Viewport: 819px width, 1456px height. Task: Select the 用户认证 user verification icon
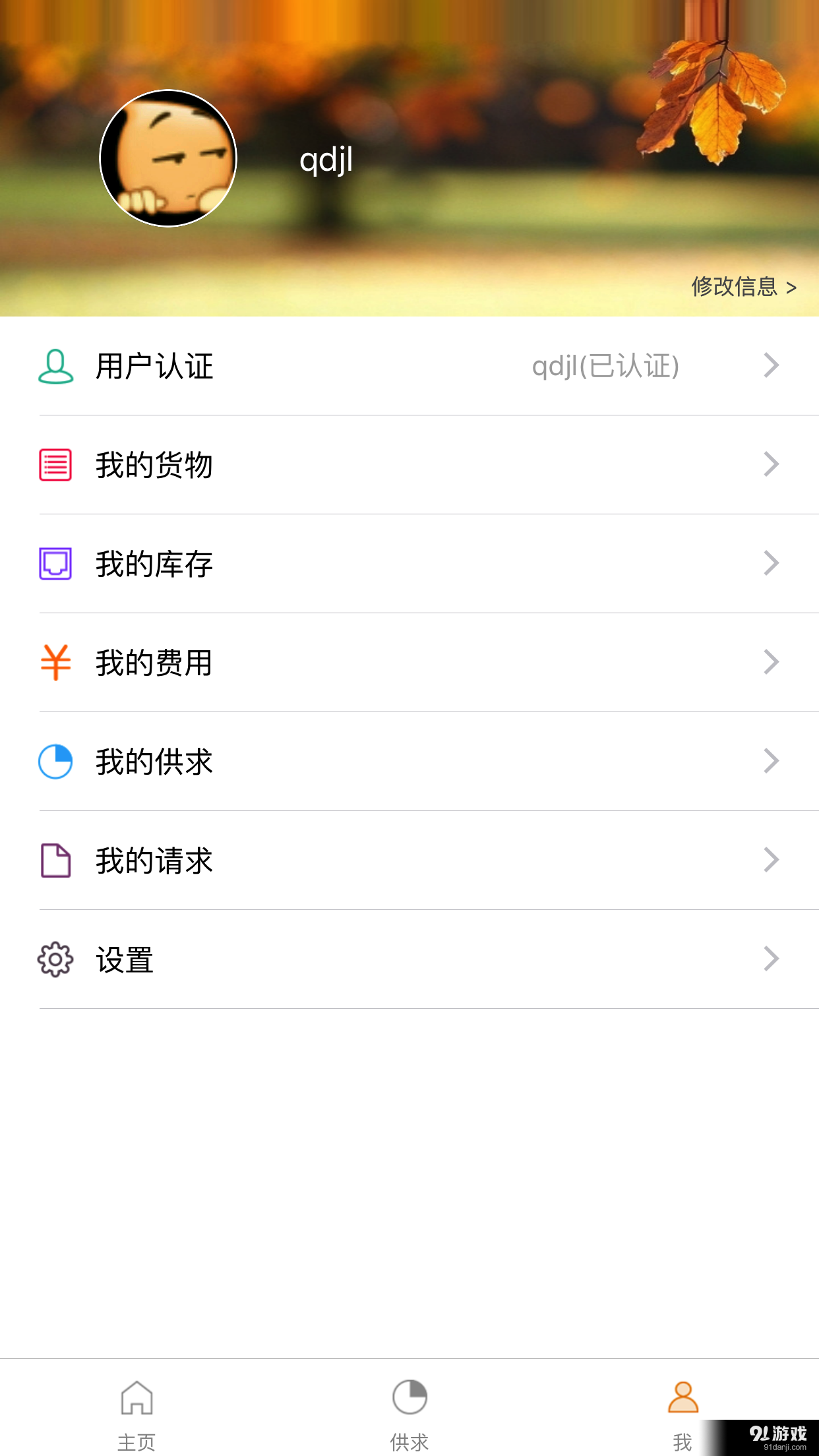[55, 367]
